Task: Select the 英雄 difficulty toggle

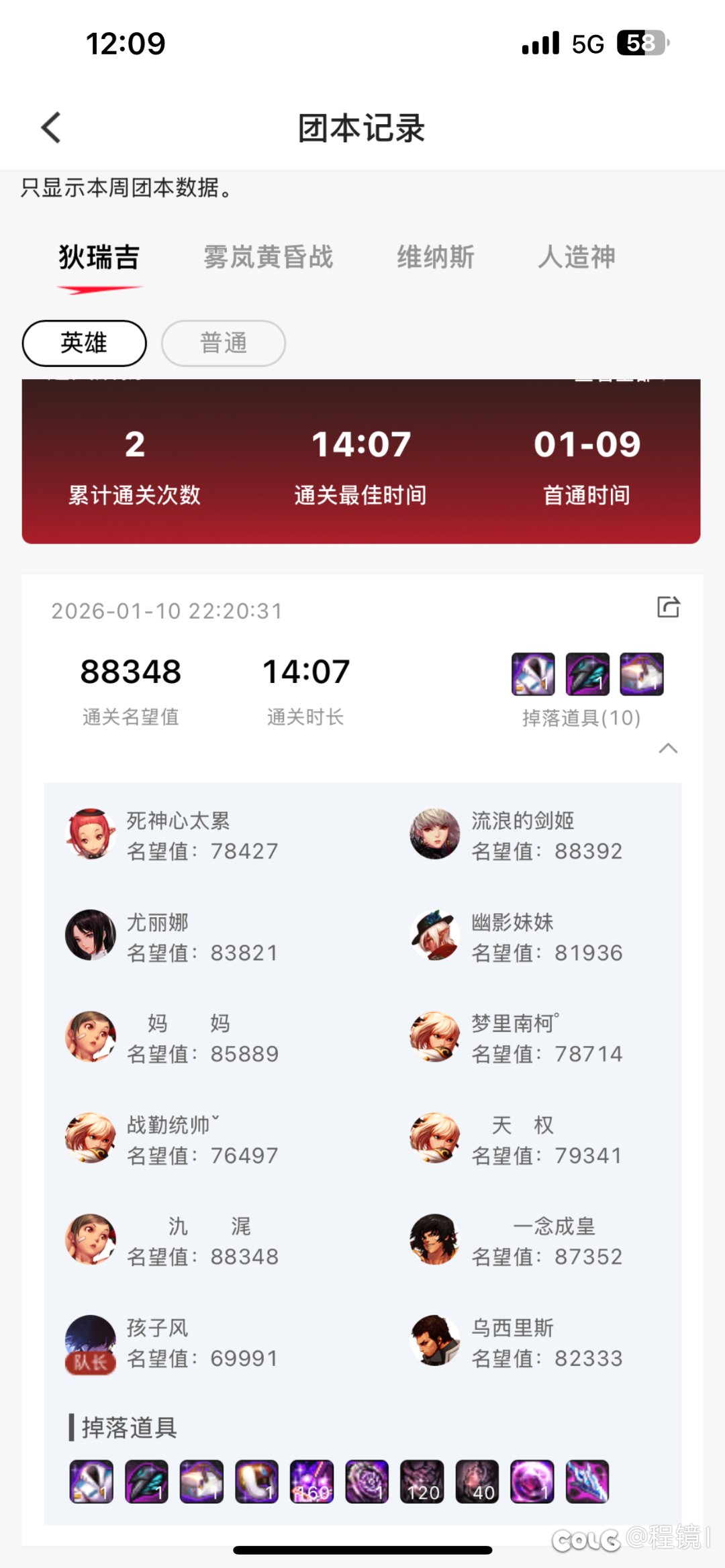Action: tap(84, 343)
